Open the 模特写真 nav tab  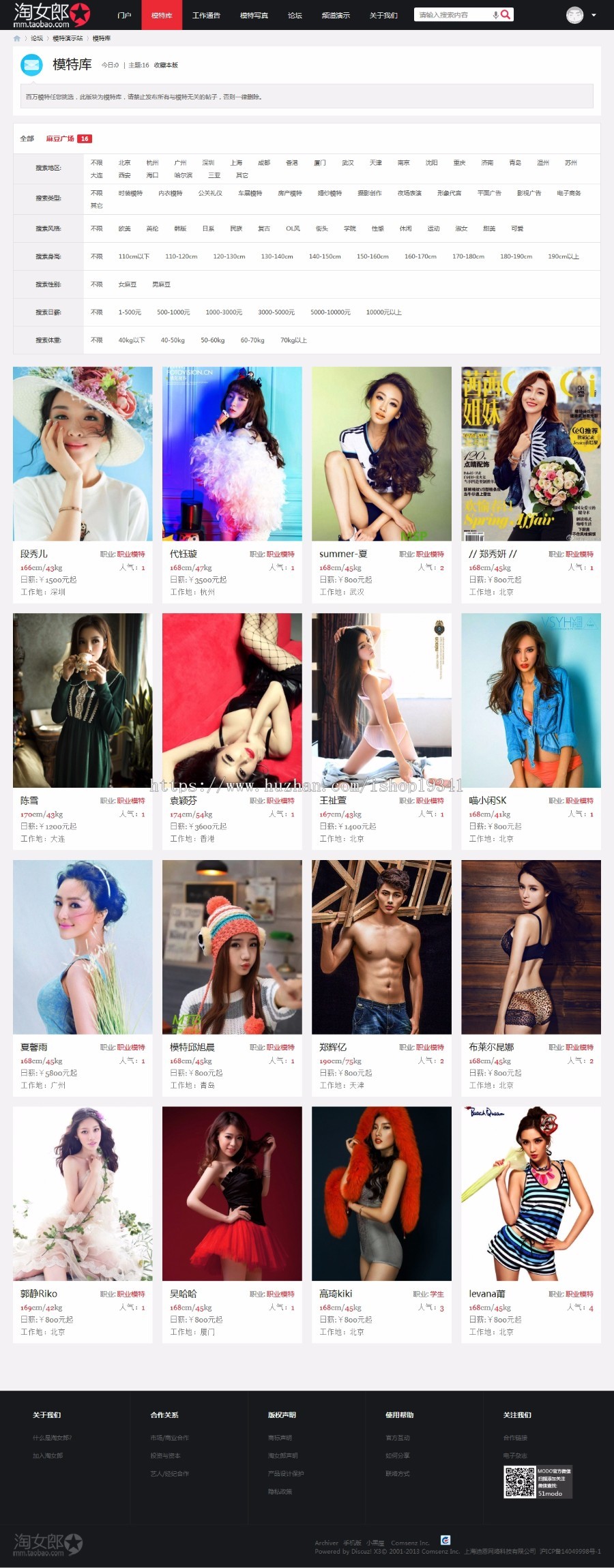coord(254,15)
